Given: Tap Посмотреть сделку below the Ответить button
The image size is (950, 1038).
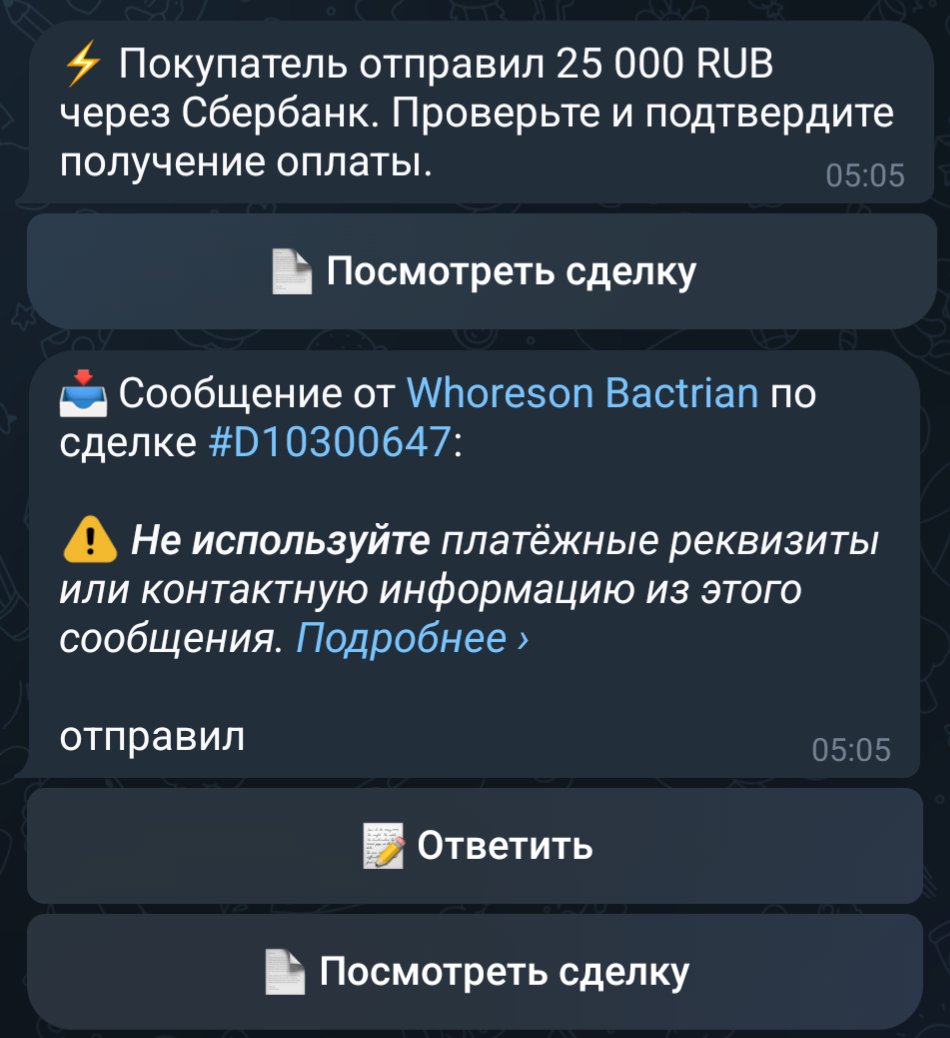Looking at the screenshot, I should (475, 971).
